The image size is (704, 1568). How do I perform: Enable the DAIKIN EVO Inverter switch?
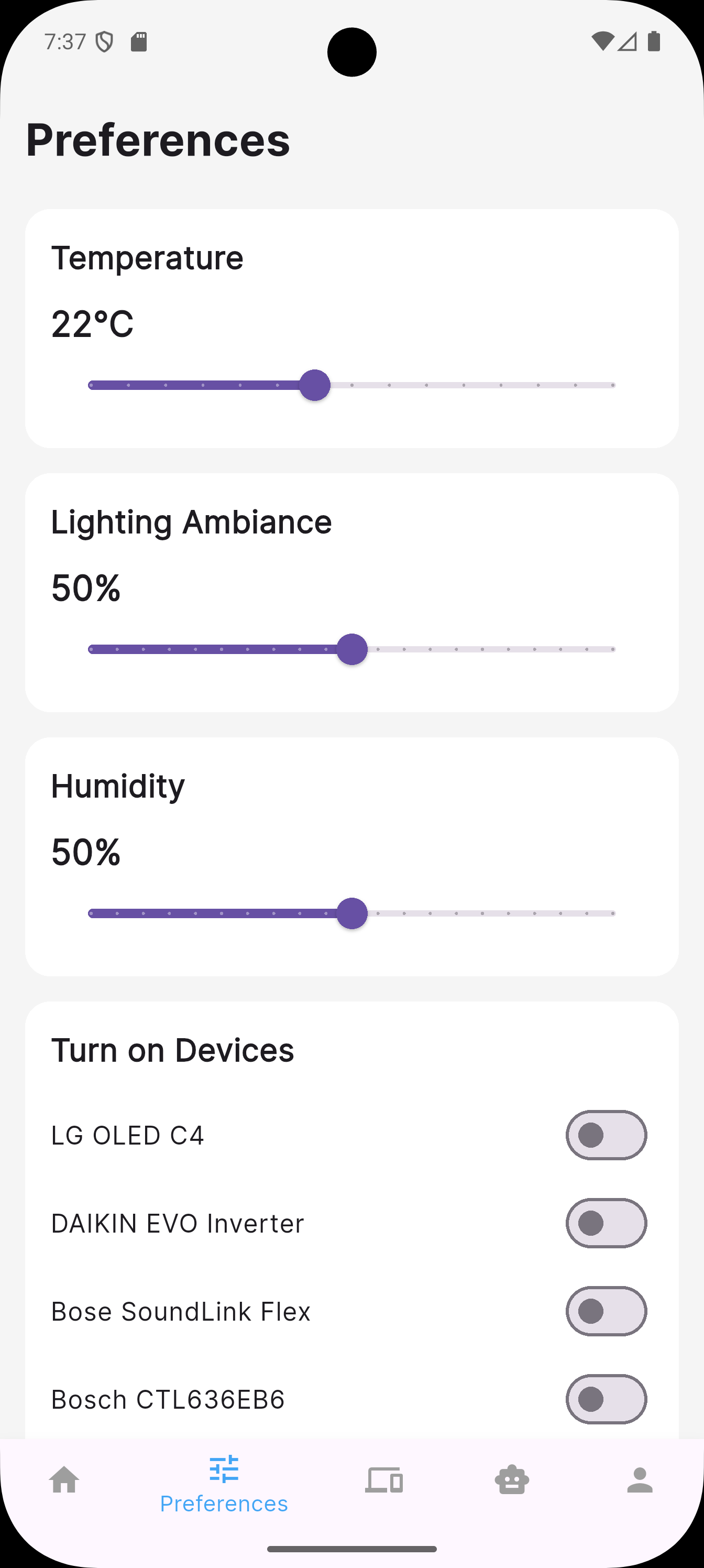point(606,1223)
